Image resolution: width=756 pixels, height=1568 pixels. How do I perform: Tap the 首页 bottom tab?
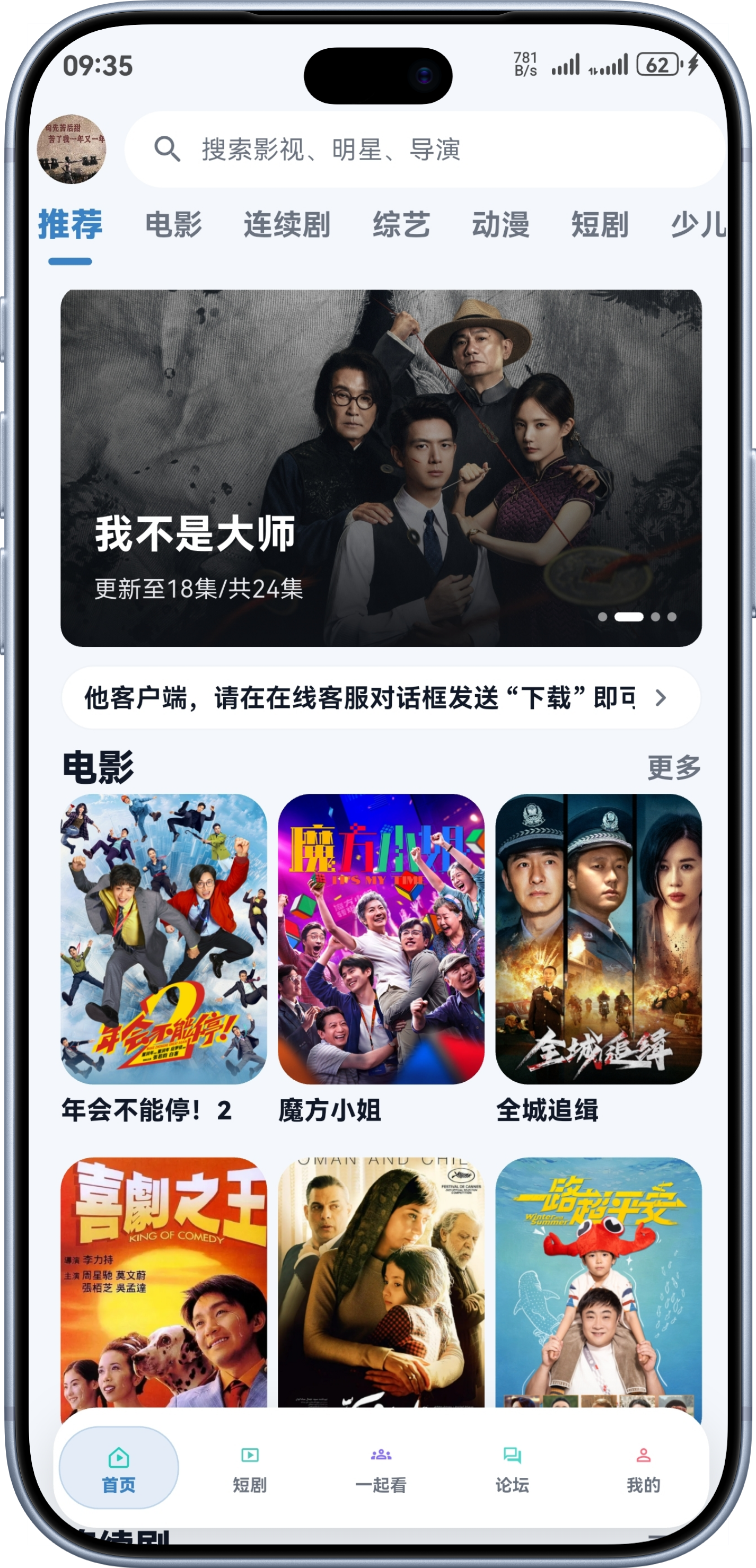pyautogui.click(x=119, y=1468)
